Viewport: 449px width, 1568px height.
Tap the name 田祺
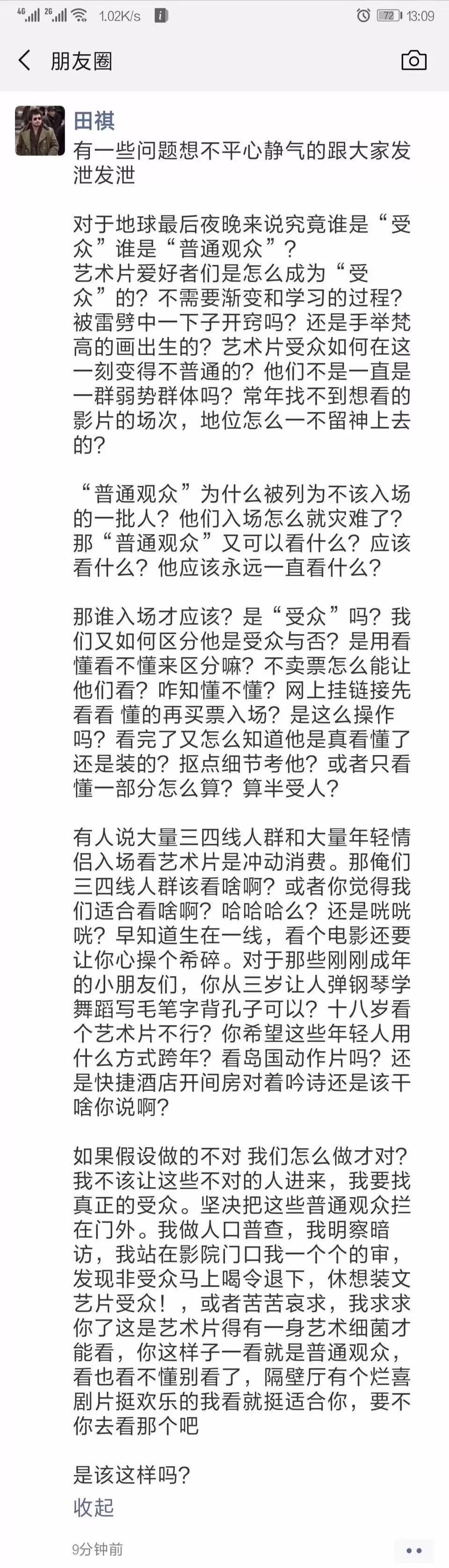94,121
